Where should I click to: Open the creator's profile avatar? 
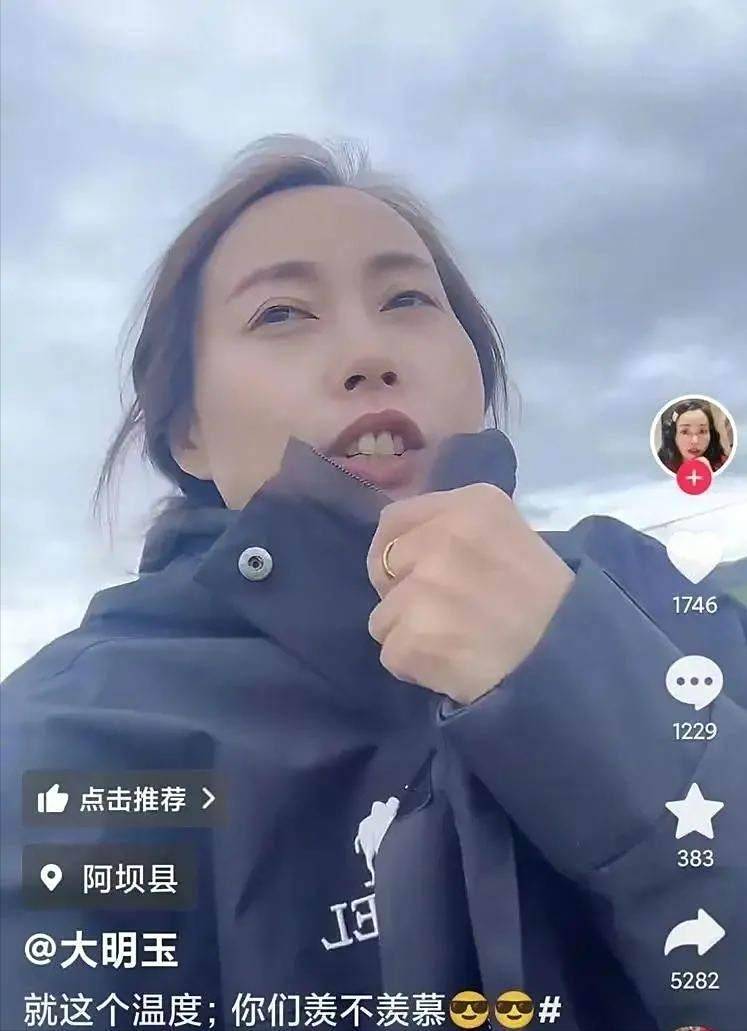click(x=692, y=435)
